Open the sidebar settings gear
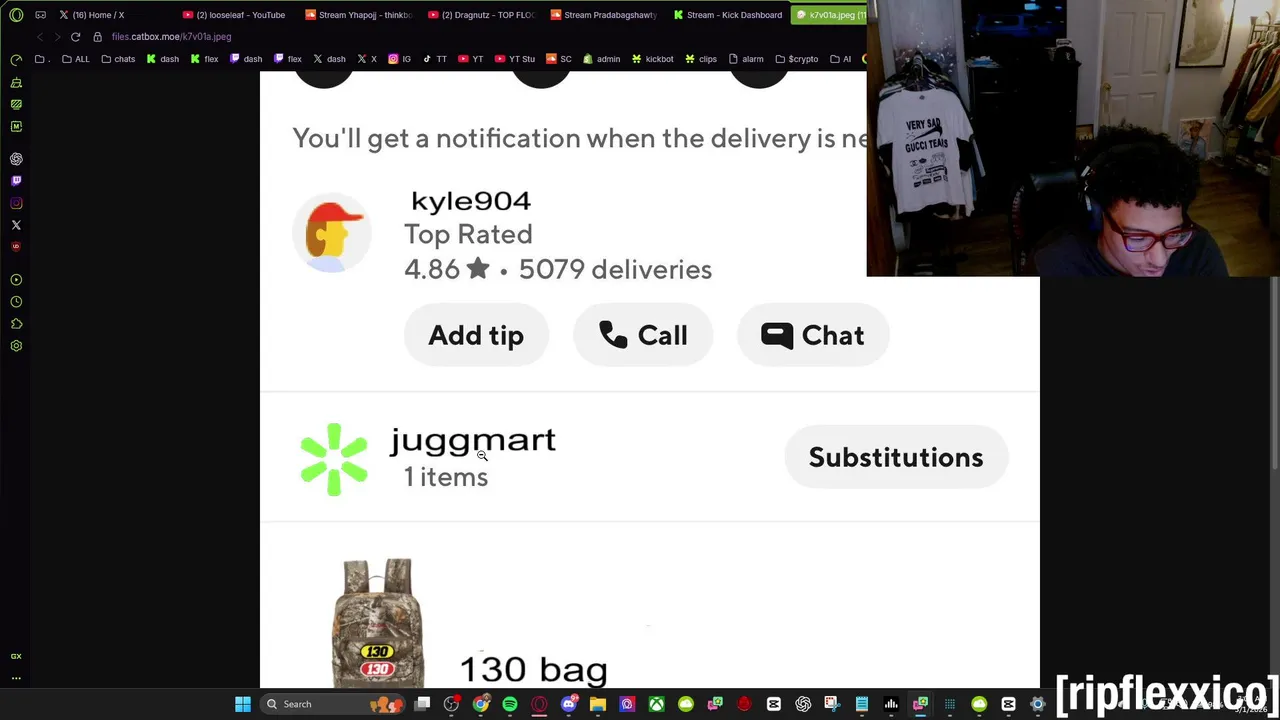This screenshot has width=1280, height=720. [16, 346]
